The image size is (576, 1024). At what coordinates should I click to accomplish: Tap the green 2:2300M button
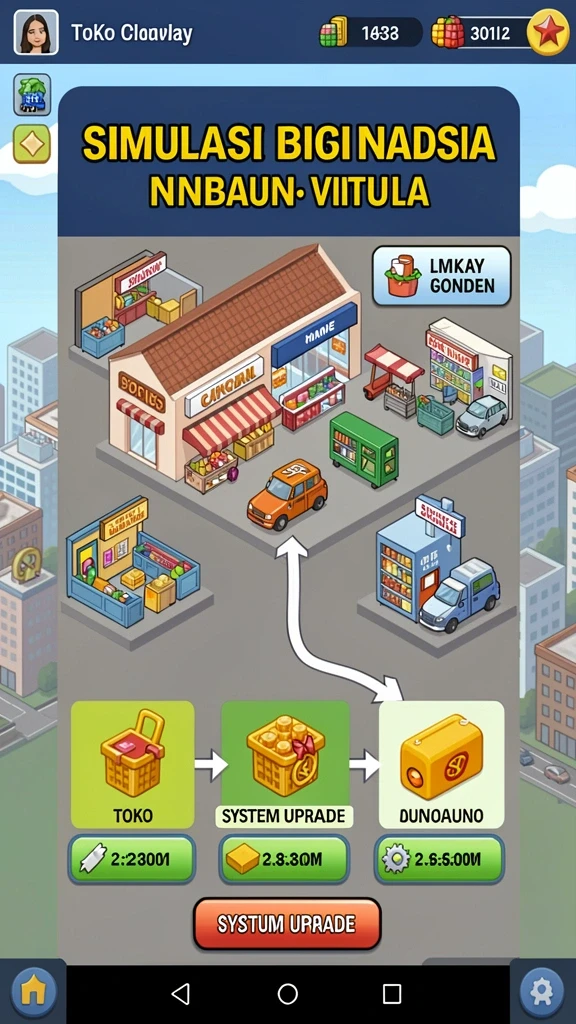(x=132, y=859)
